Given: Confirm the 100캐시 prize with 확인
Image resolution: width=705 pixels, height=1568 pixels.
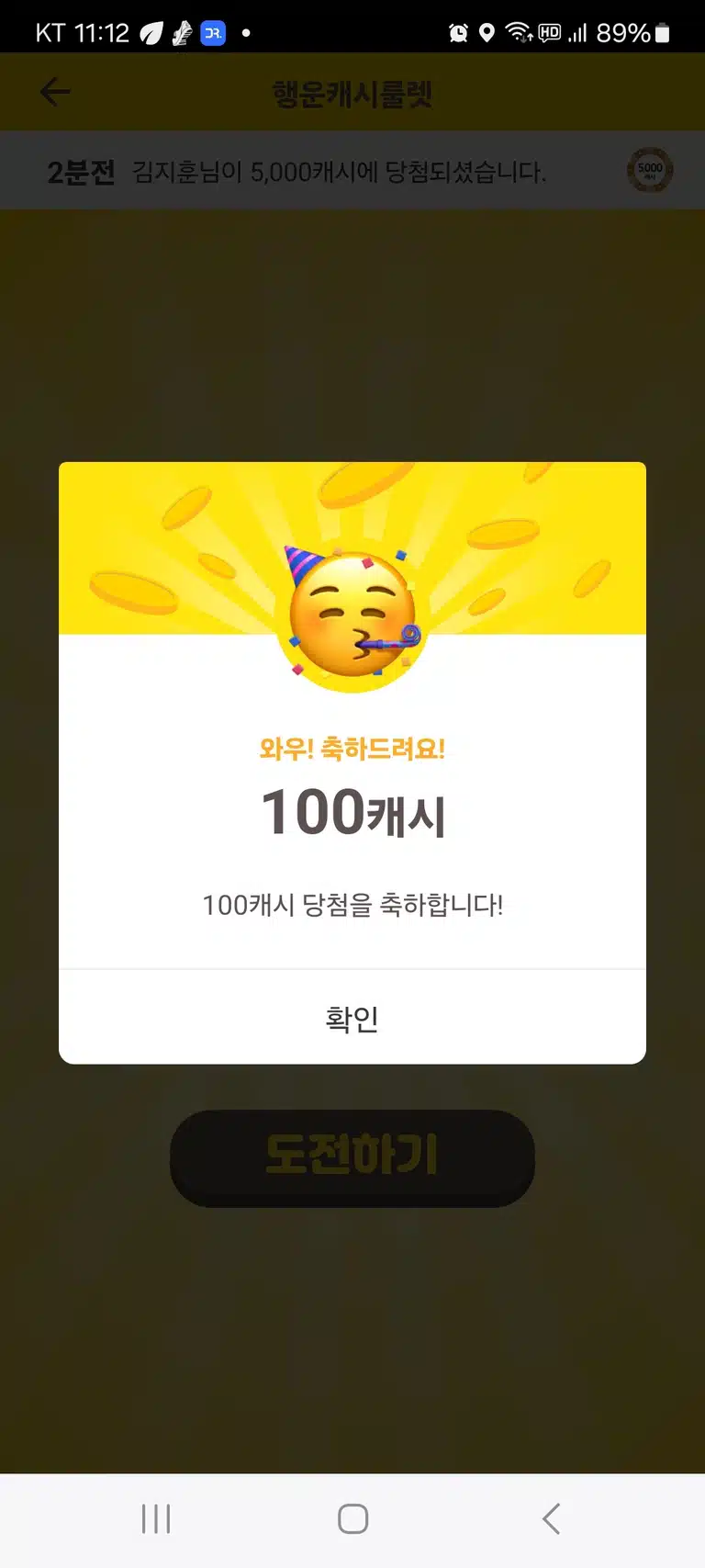Looking at the screenshot, I should pos(352,1018).
